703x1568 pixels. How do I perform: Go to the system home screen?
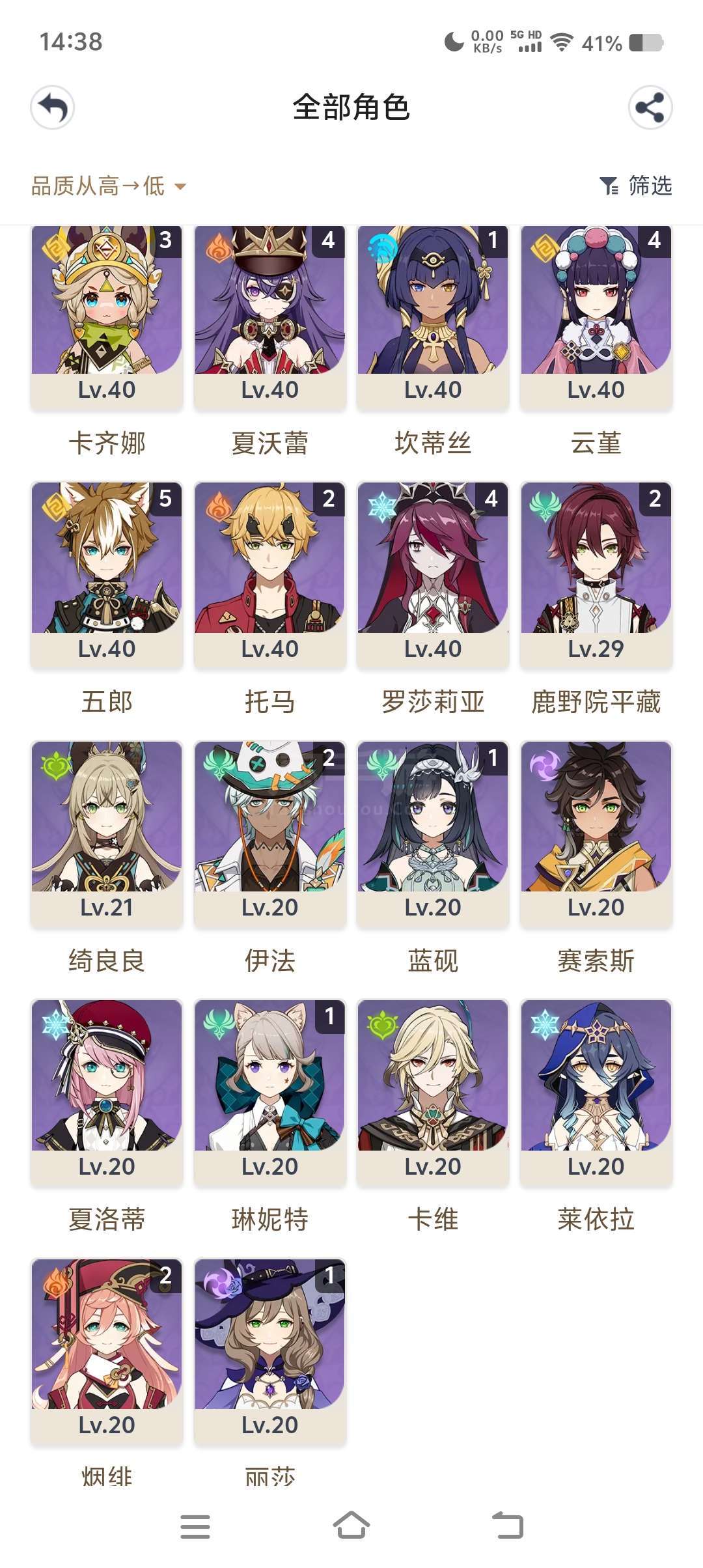[x=351, y=1525]
